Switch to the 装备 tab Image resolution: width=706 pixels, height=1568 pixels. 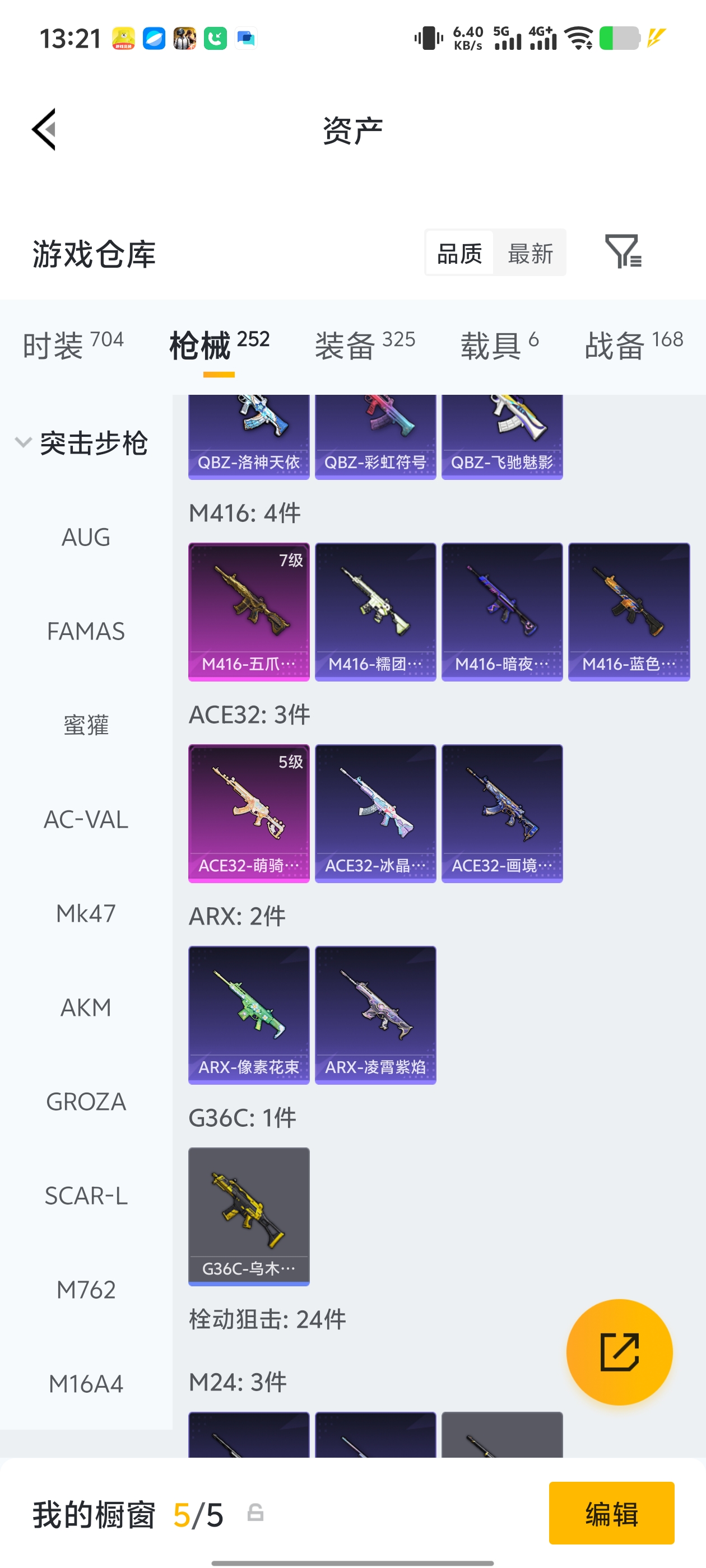[x=365, y=344]
